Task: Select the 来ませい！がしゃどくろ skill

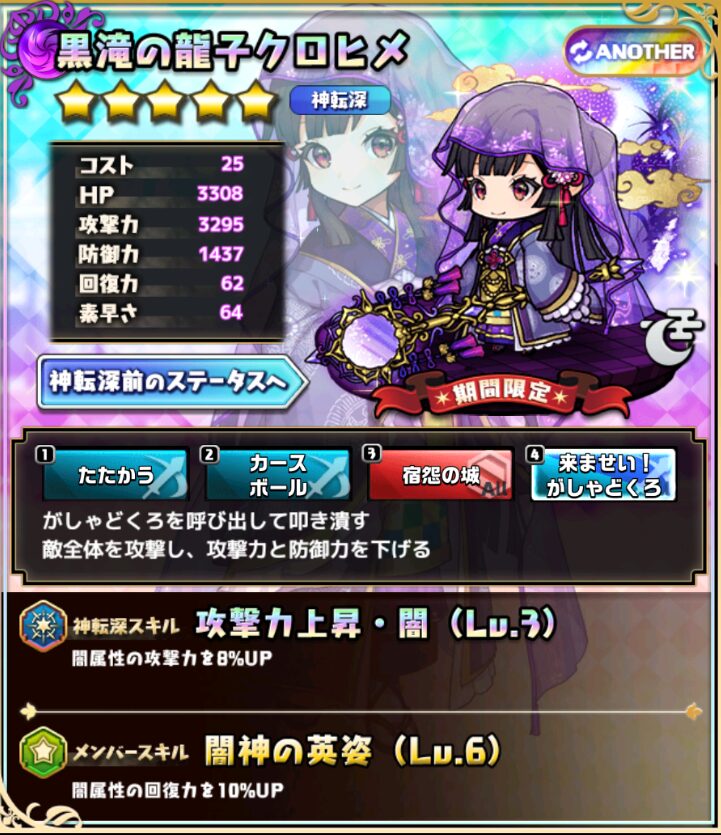Action: point(603,475)
